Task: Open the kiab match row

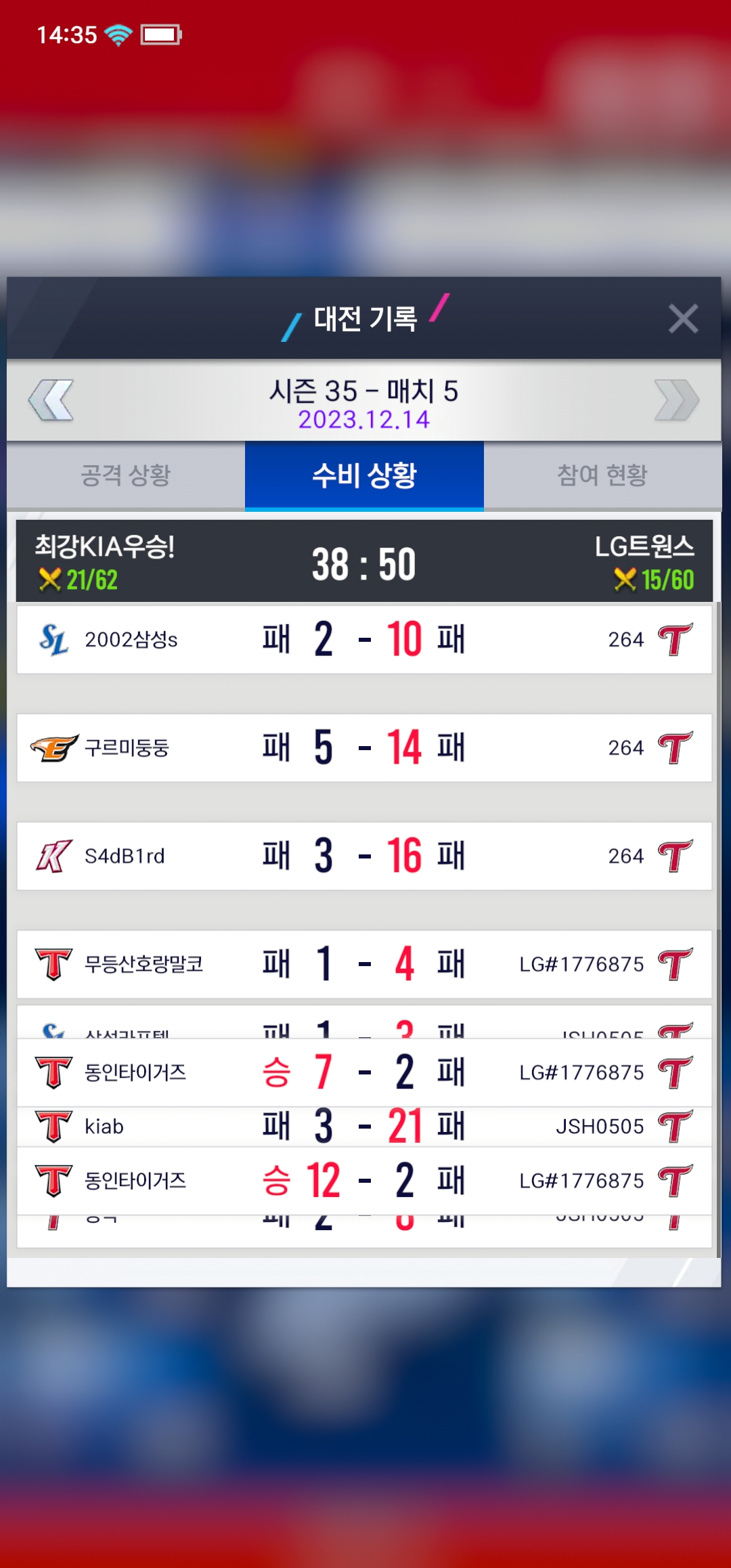Action: coord(364,1127)
